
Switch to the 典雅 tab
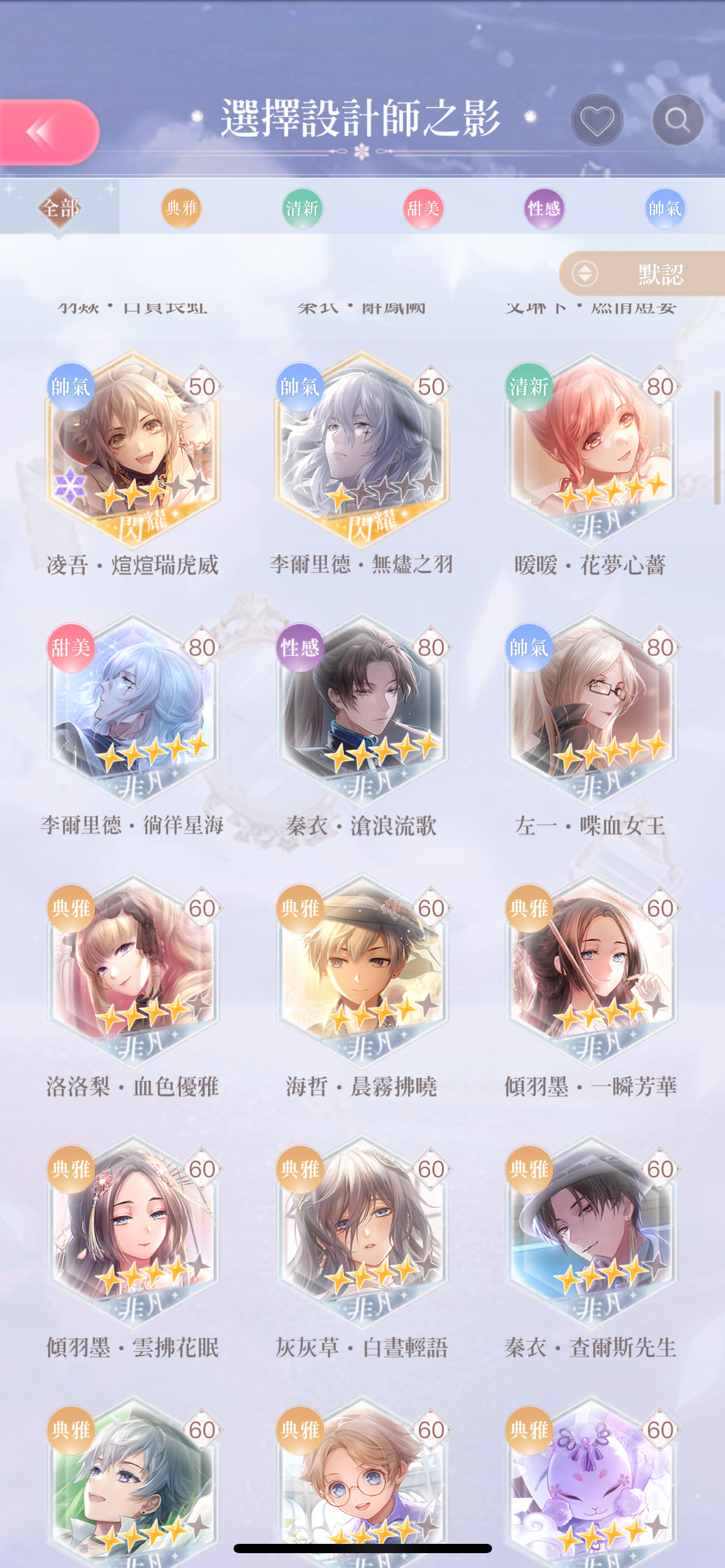[181, 208]
